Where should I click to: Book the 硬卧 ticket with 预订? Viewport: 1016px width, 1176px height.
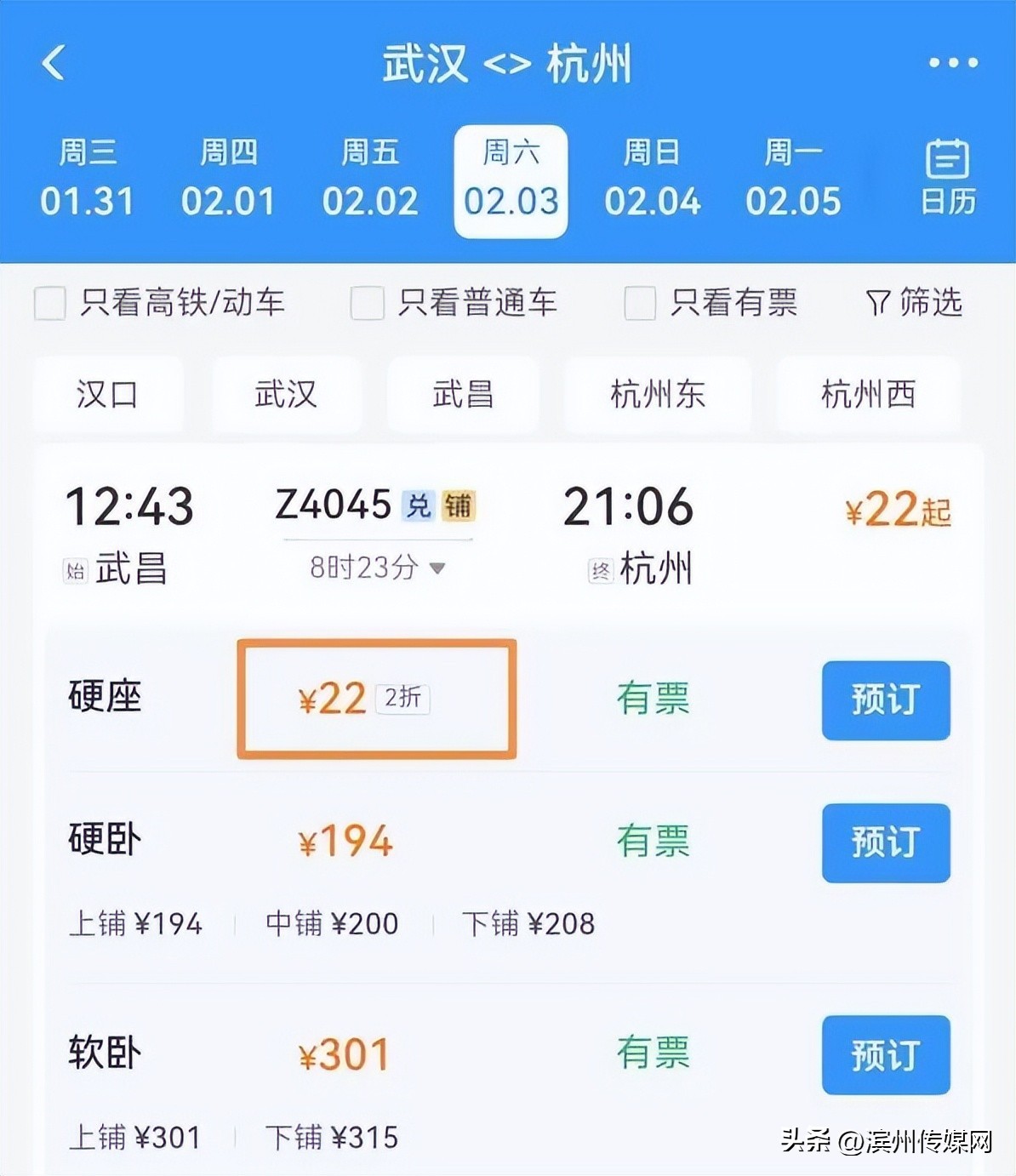[x=885, y=842]
